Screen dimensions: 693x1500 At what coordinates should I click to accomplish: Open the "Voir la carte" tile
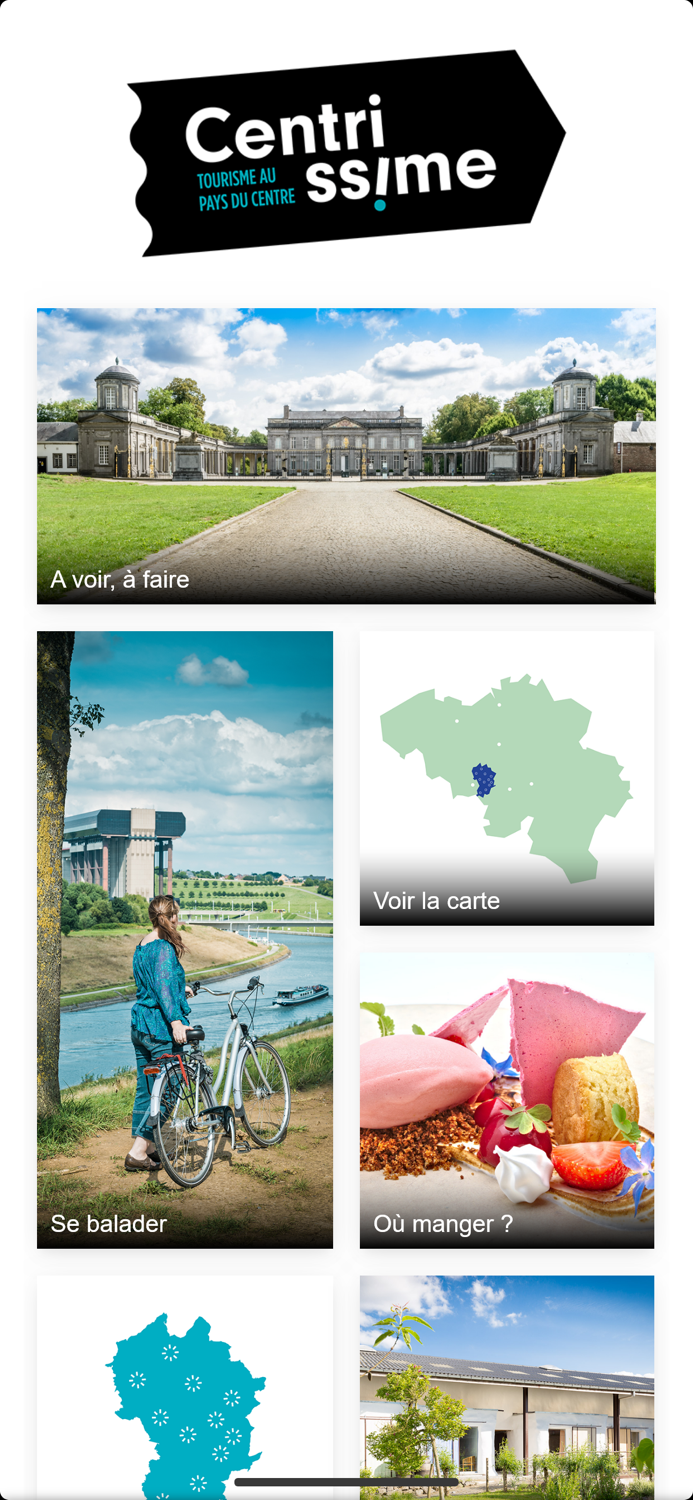(507, 778)
